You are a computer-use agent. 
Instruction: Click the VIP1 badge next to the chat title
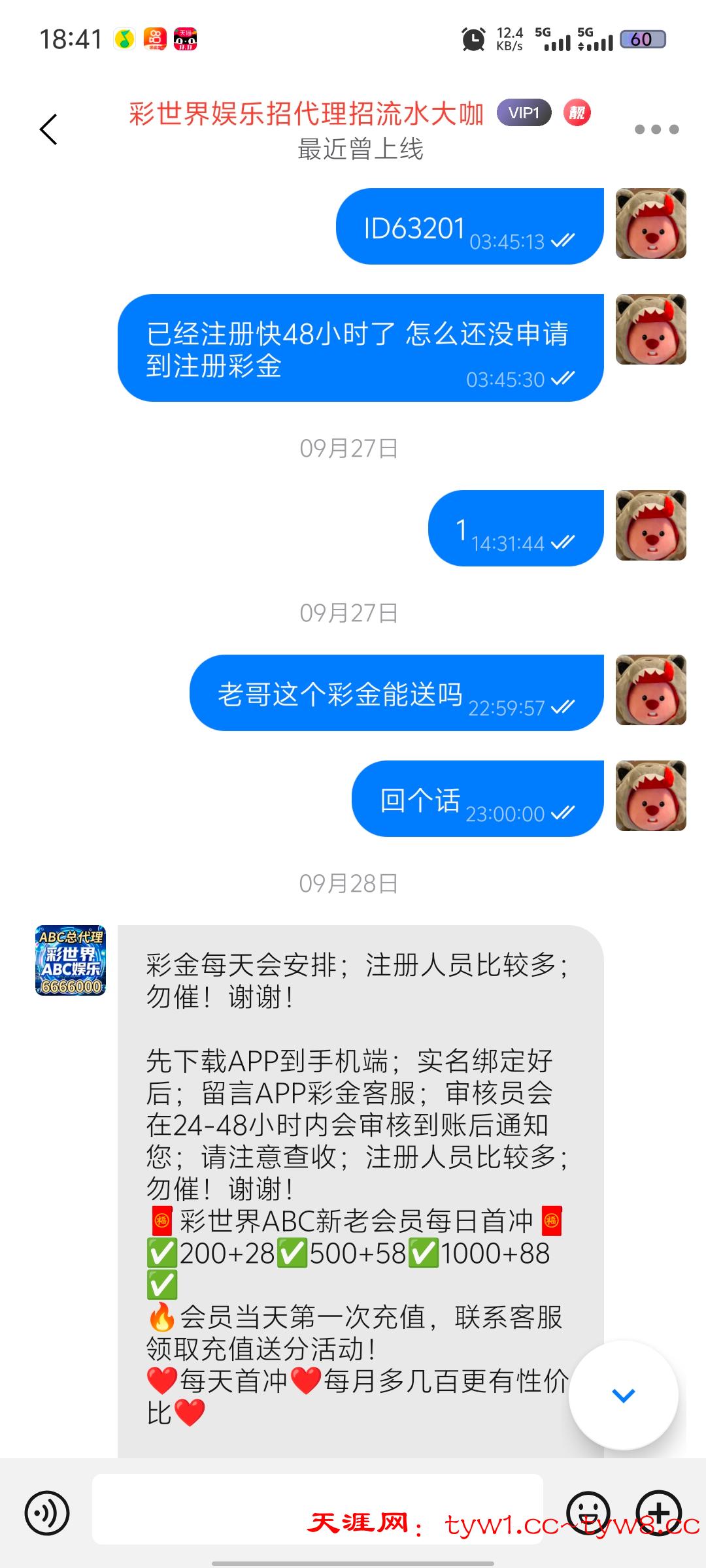tap(523, 112)
